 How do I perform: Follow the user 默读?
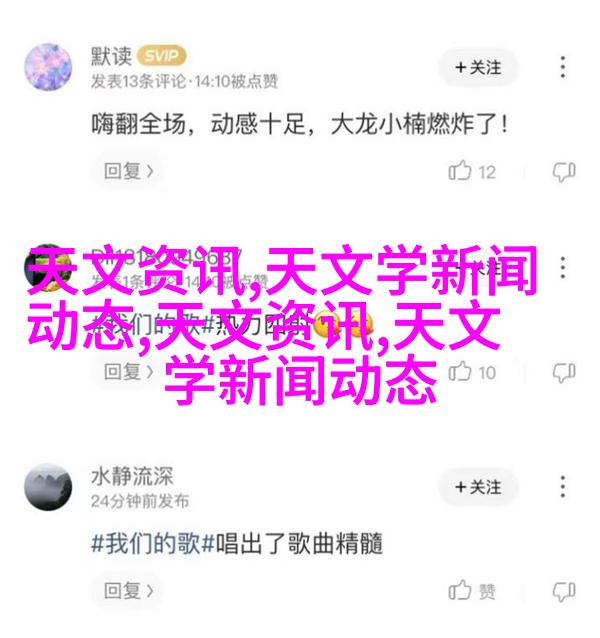pyautogui.click(x=476, y=67)
